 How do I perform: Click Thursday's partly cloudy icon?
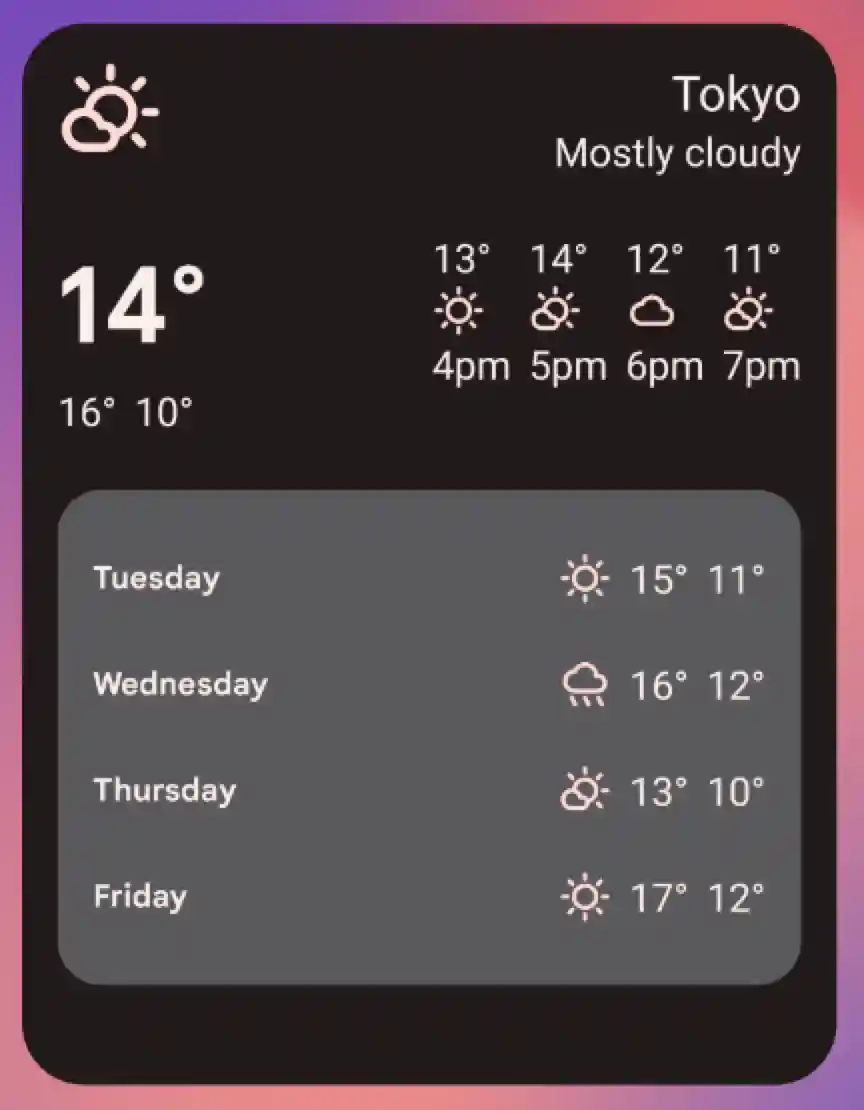coord(586,790)
